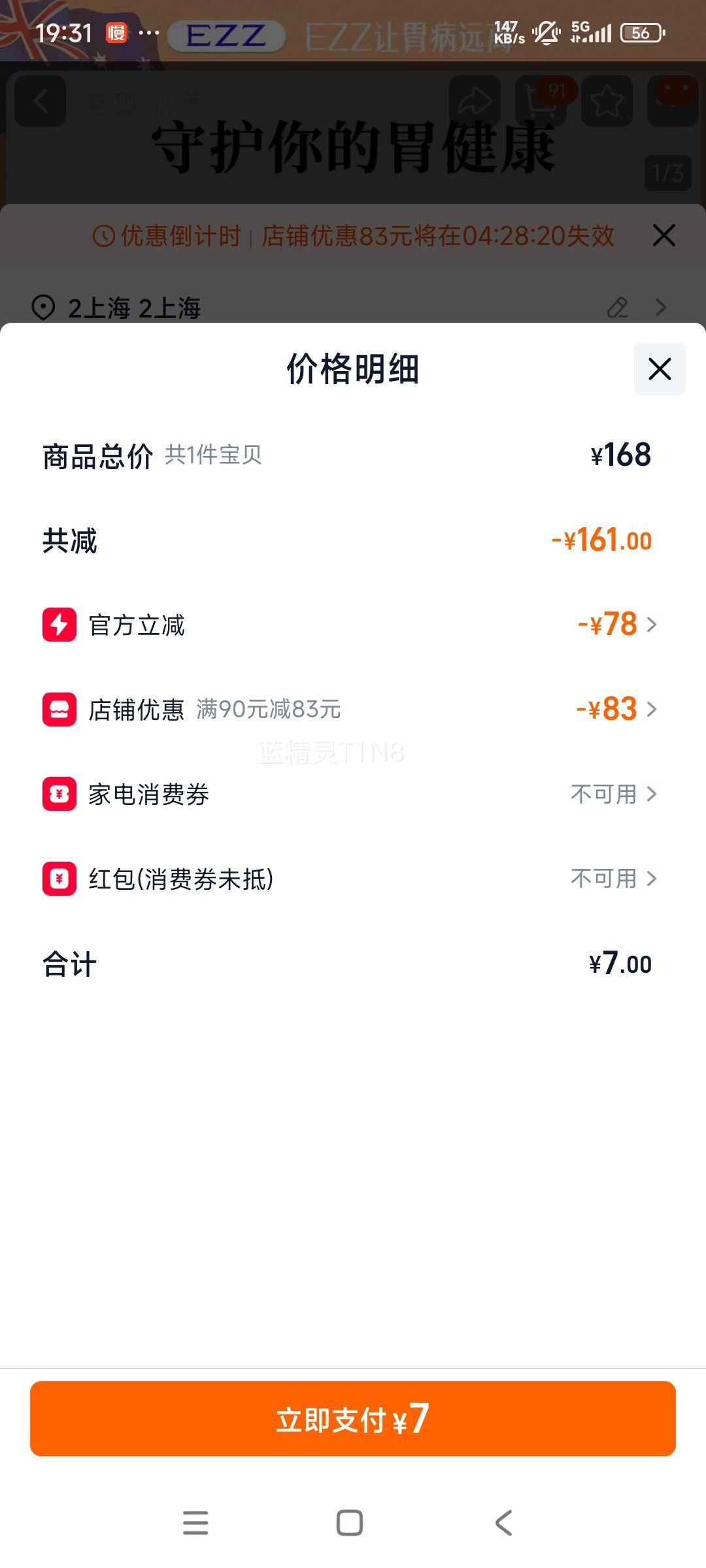Tap the share arrow icon
This screenshot has width=706, height=1568.
tap(475, 101)
